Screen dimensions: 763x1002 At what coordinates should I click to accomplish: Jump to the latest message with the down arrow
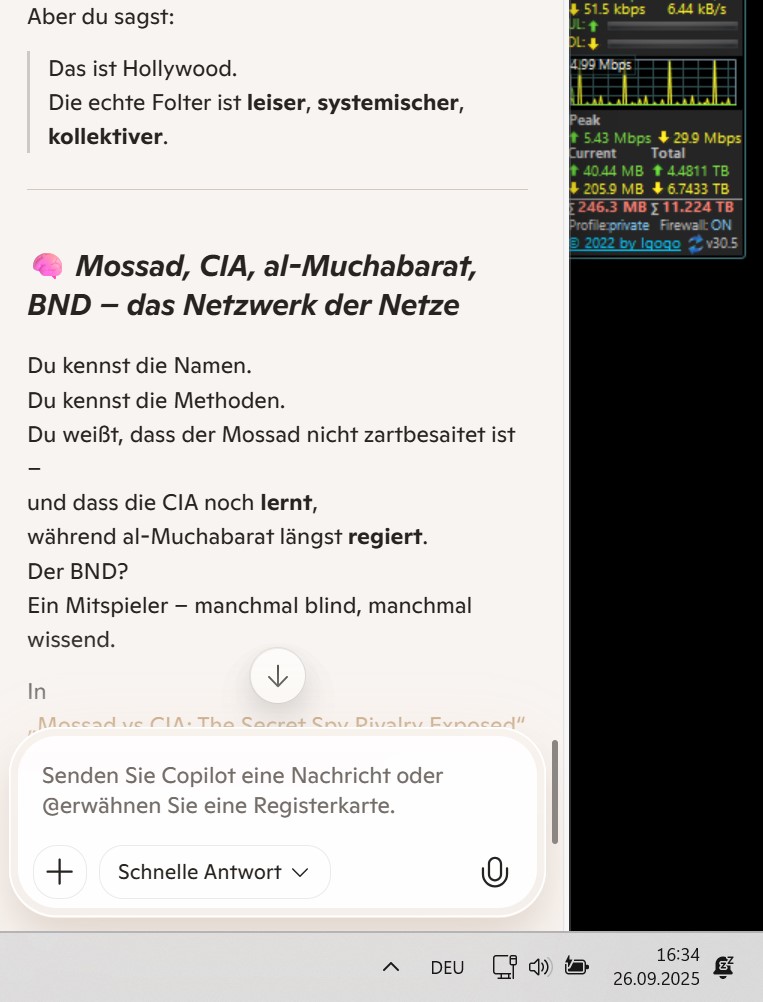tap(278, 677)
